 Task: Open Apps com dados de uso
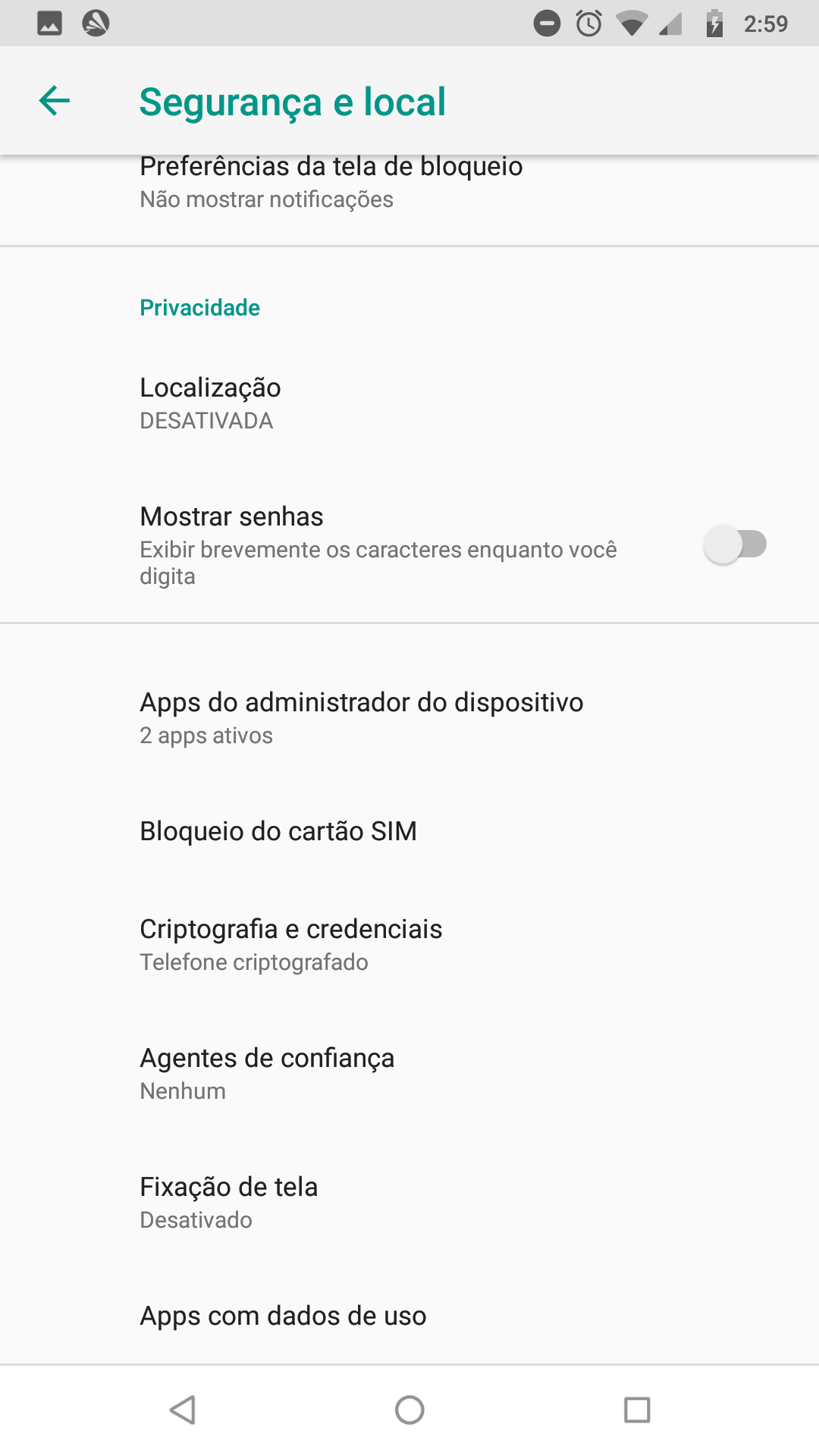[409, 1316]
